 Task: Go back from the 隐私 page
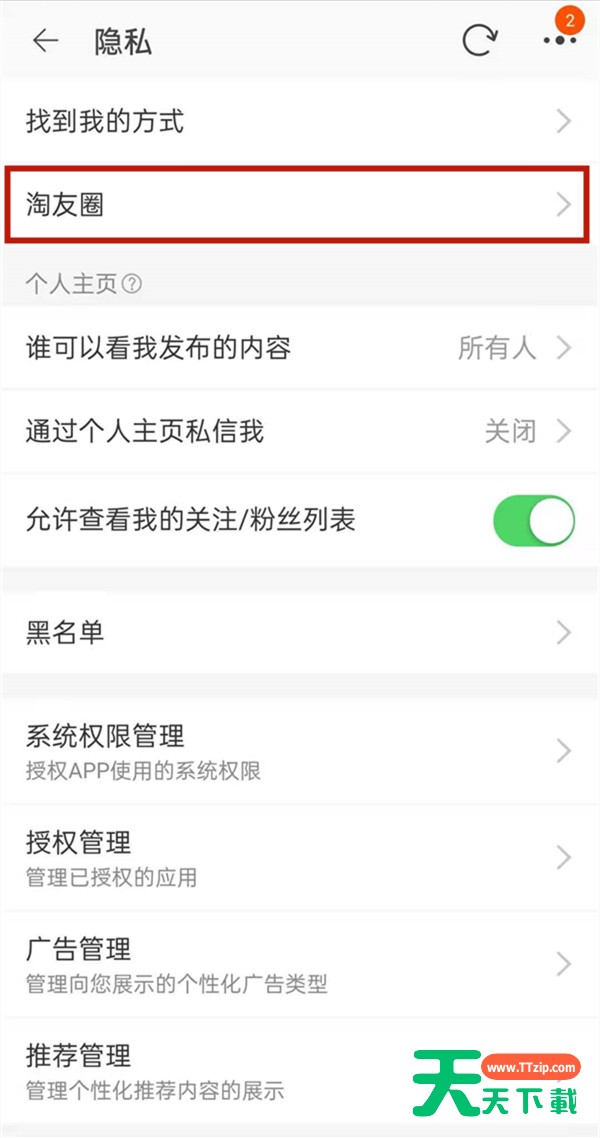45,41
